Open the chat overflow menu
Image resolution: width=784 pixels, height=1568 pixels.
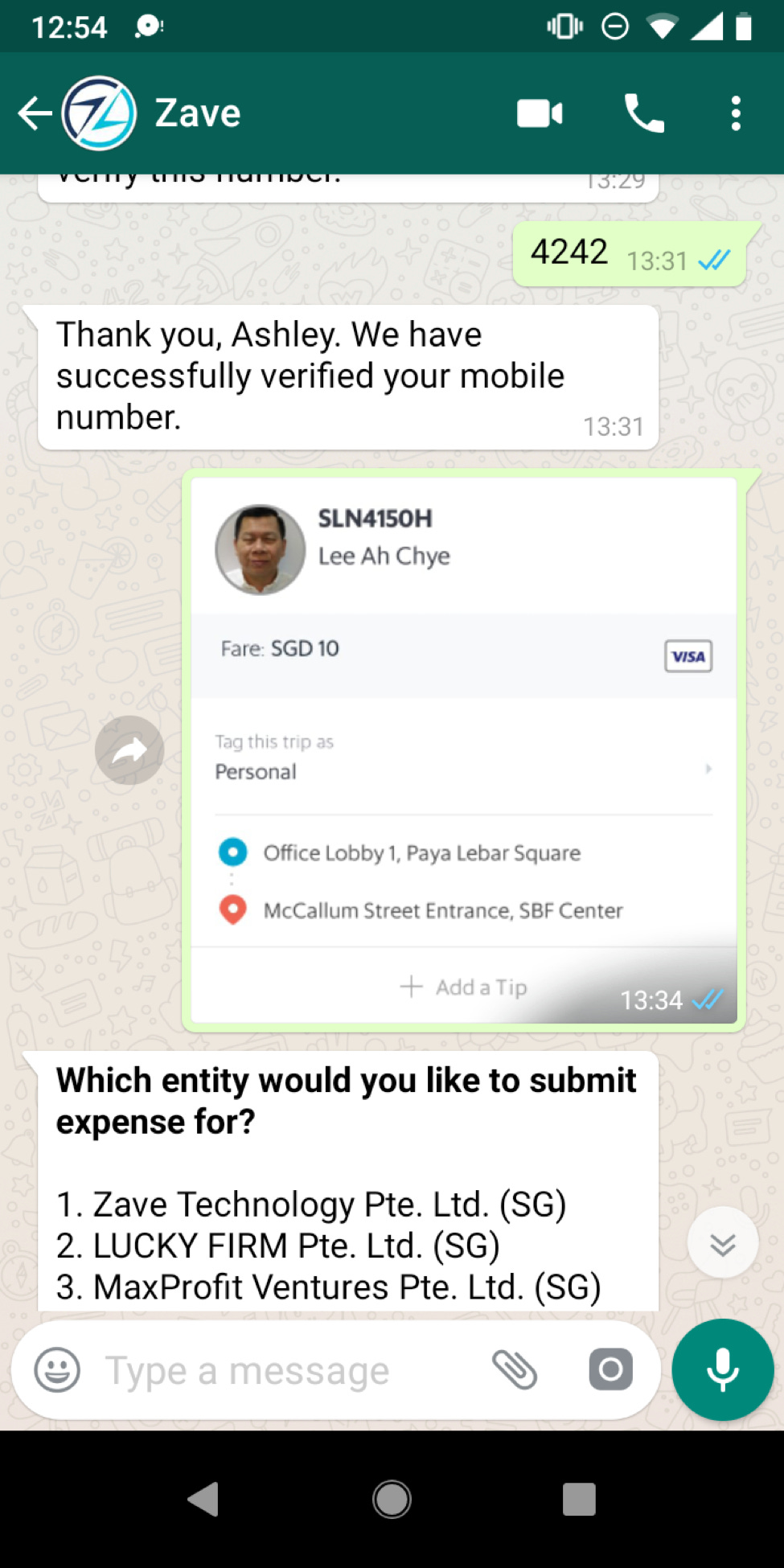pyautogui.click(x=735, y=113)
